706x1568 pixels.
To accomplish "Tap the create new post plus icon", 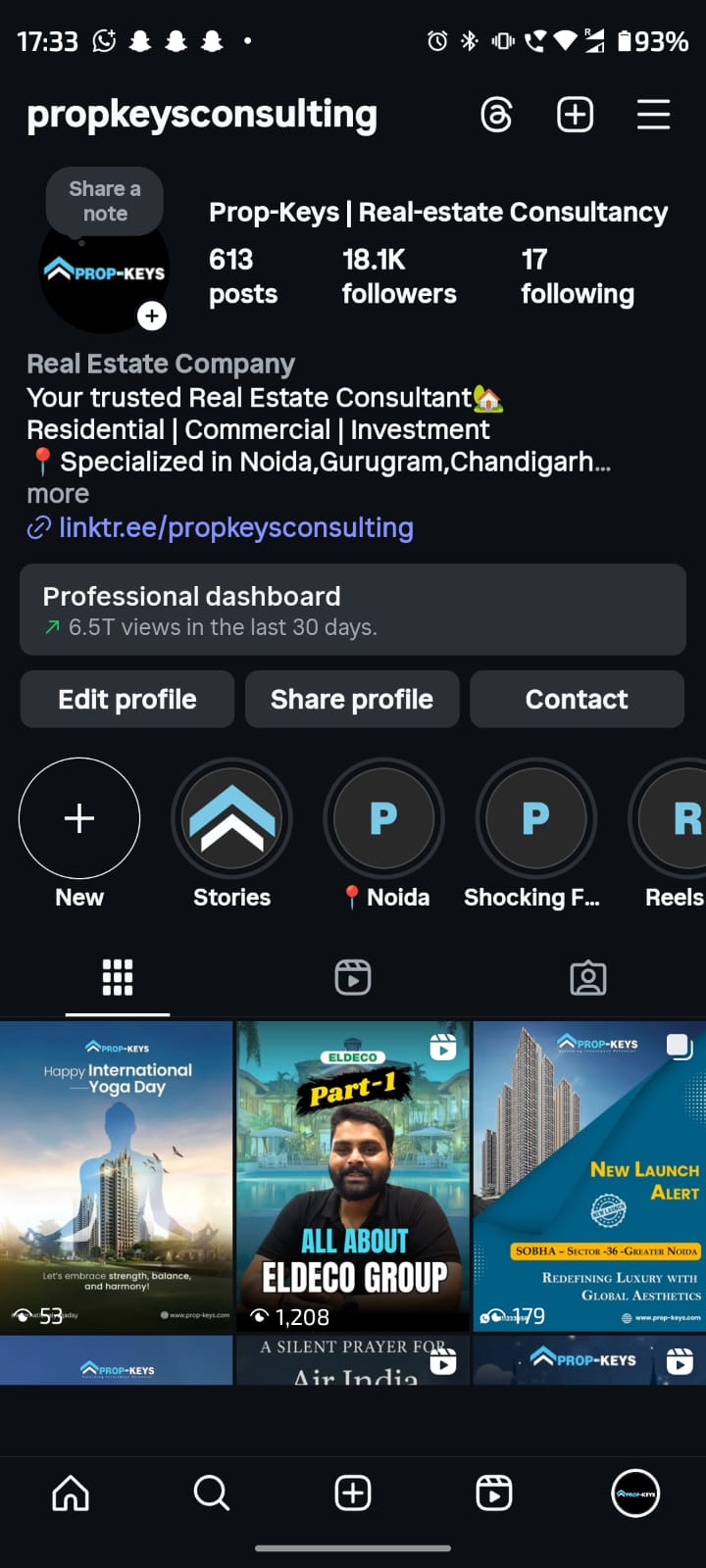I will 575,116.
